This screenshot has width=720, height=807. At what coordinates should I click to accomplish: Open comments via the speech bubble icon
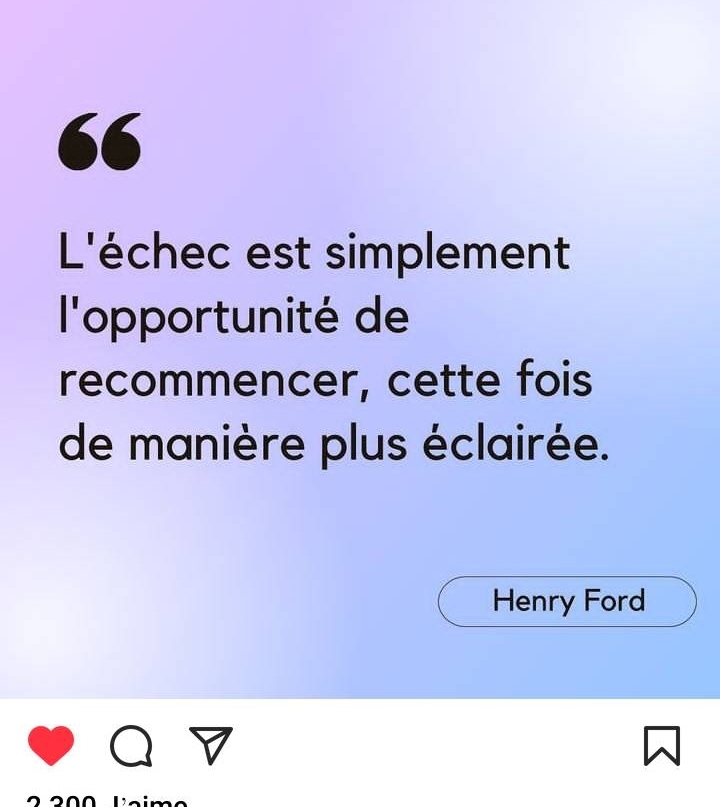[131, 746]
